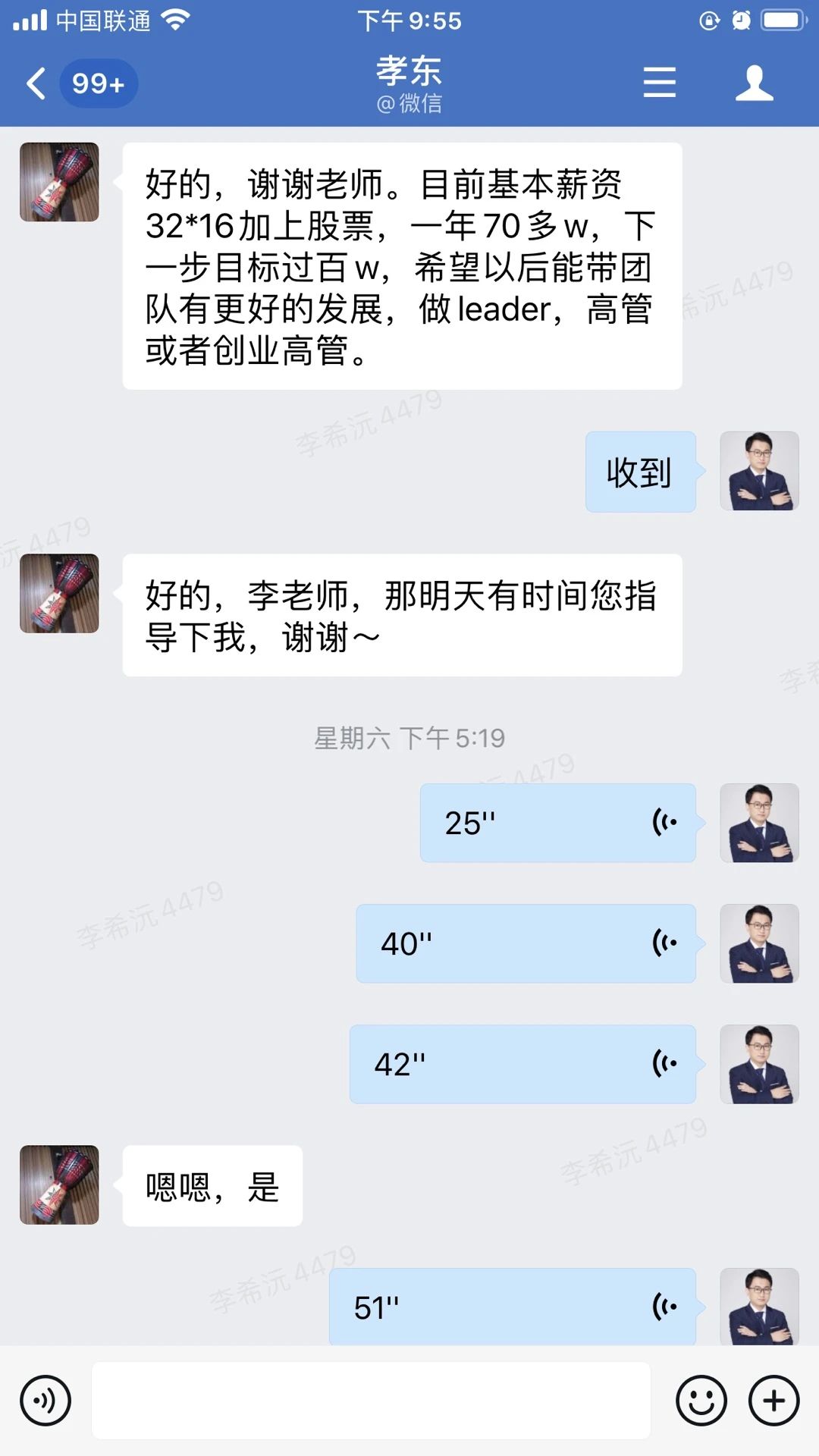
Task: Open the contact profile icon
Action: point(754,83)
